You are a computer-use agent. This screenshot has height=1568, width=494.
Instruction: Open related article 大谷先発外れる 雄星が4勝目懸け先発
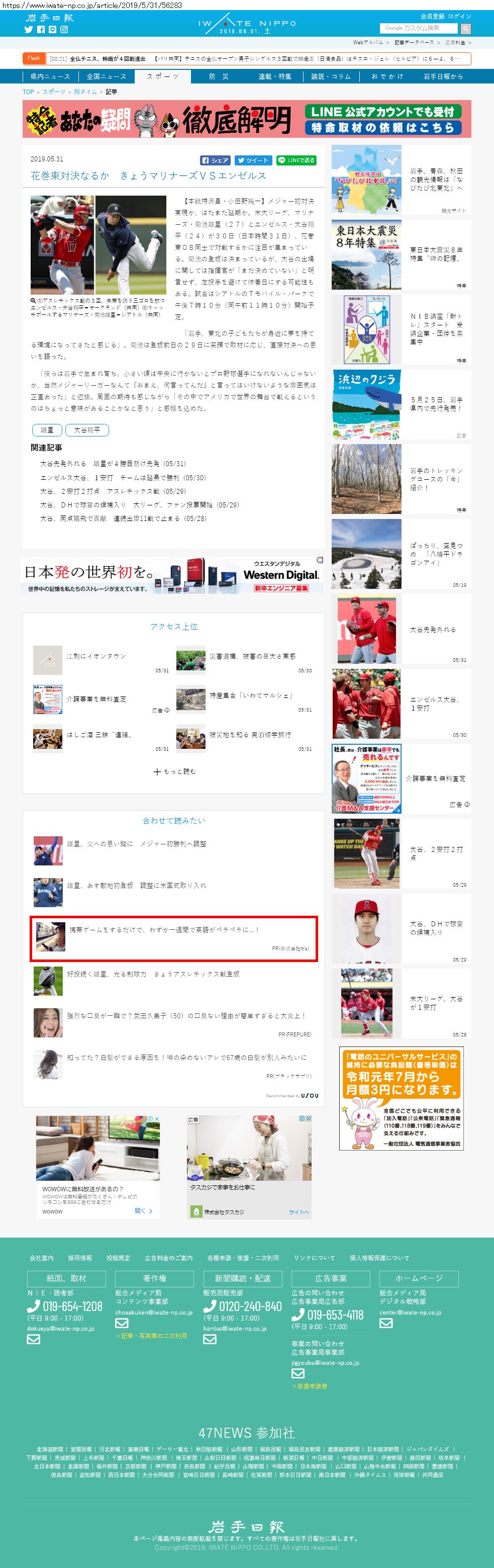point(113,463)
